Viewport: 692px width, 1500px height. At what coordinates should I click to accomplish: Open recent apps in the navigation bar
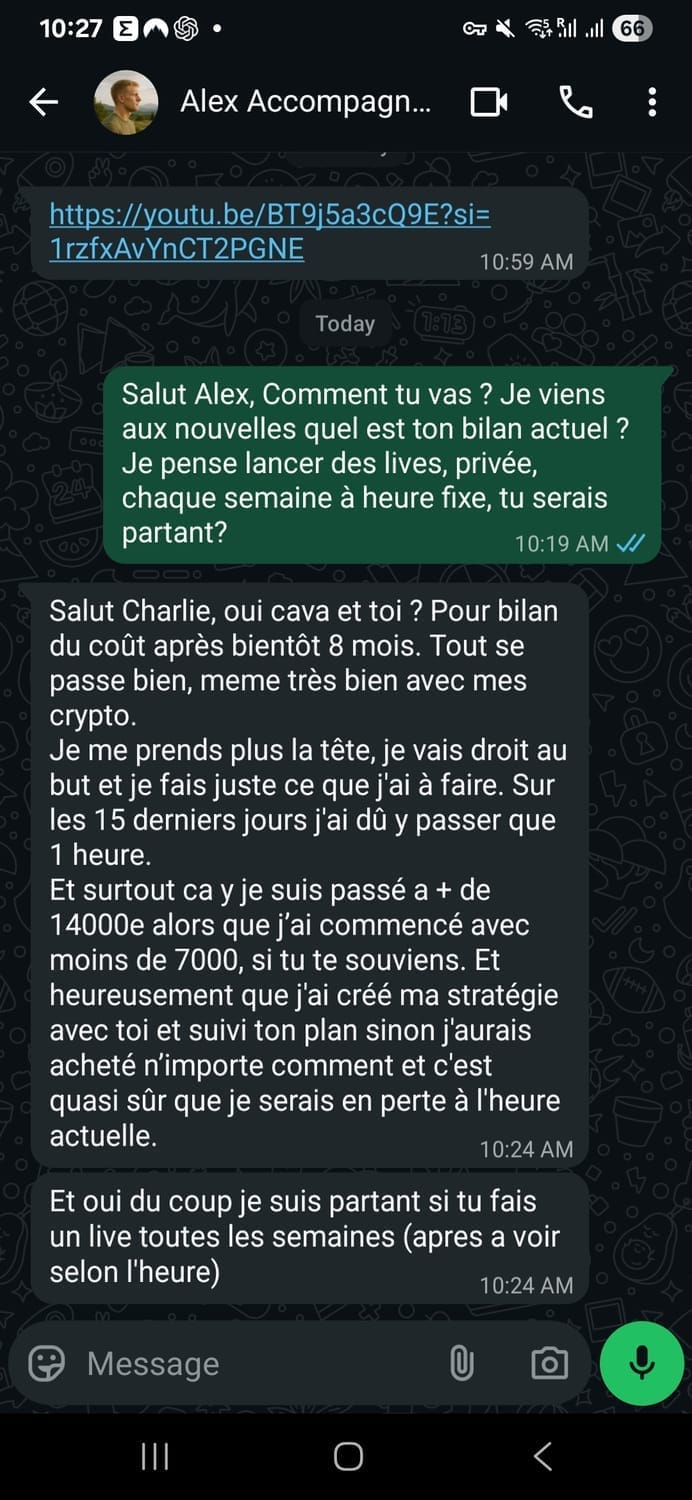(x=155, y=1456)
